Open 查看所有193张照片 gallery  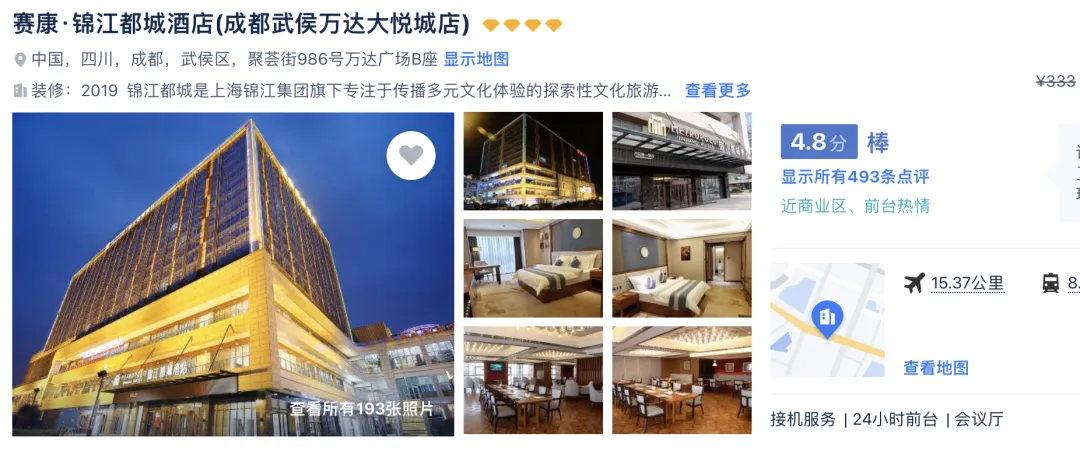point(361,408)
